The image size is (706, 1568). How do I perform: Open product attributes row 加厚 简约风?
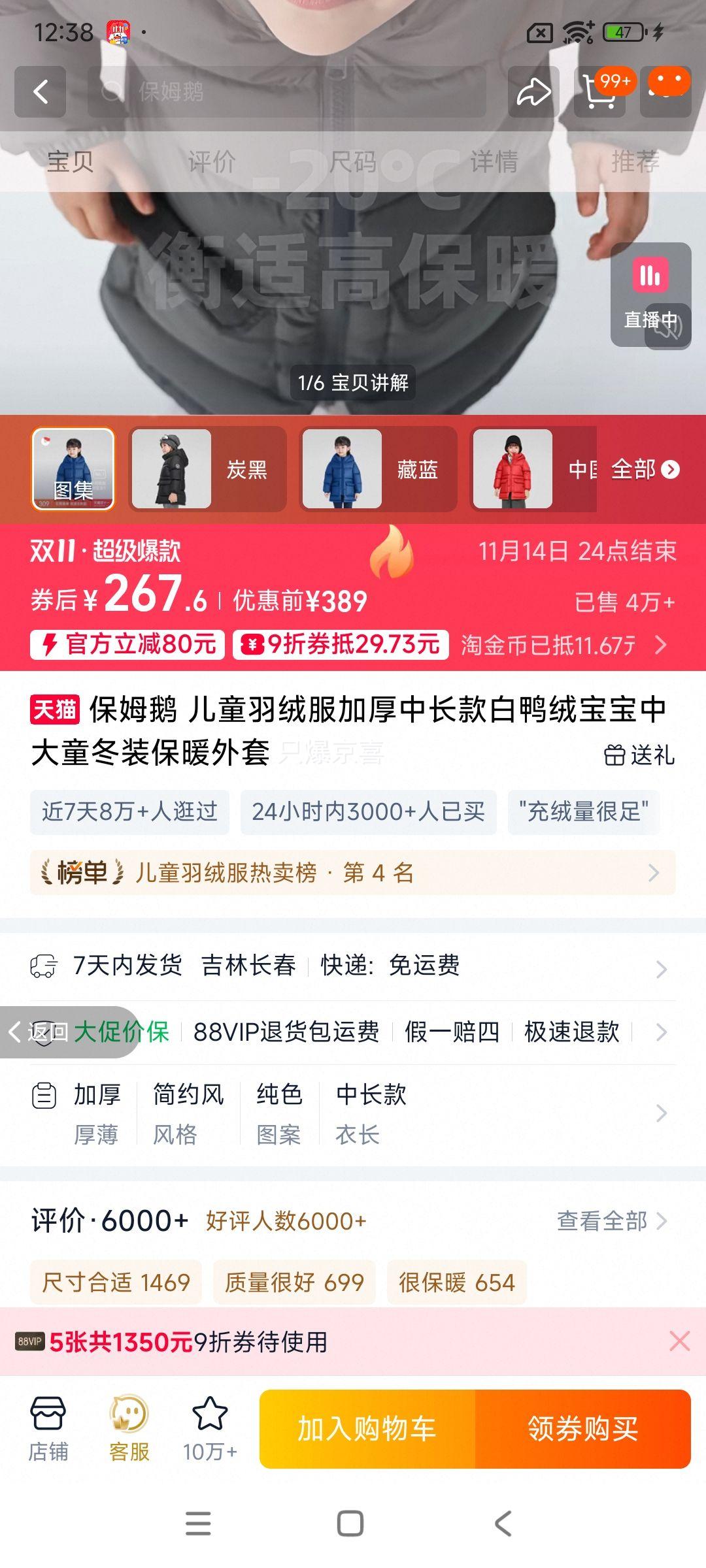[x=353, y=1113]
